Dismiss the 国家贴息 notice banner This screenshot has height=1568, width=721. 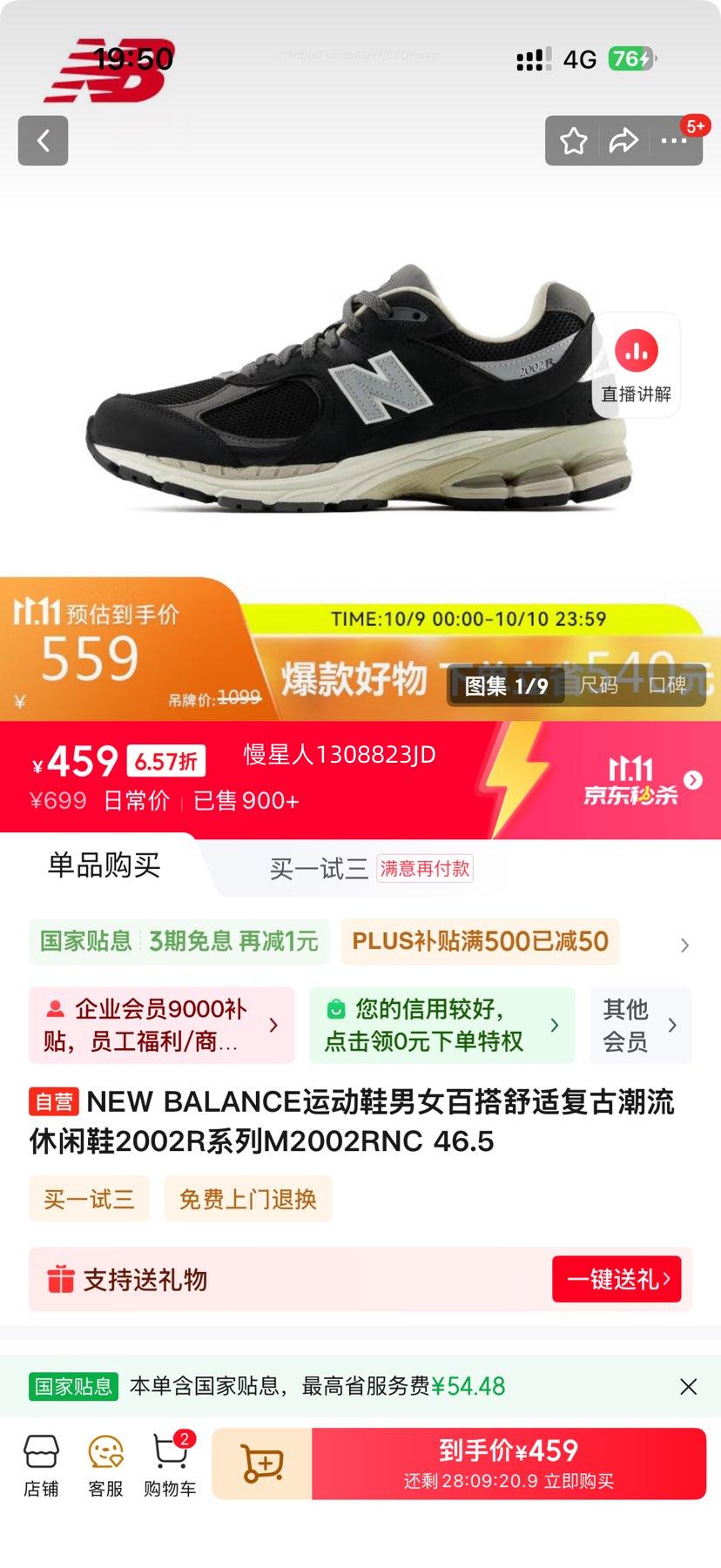[x=688, y=1386]
